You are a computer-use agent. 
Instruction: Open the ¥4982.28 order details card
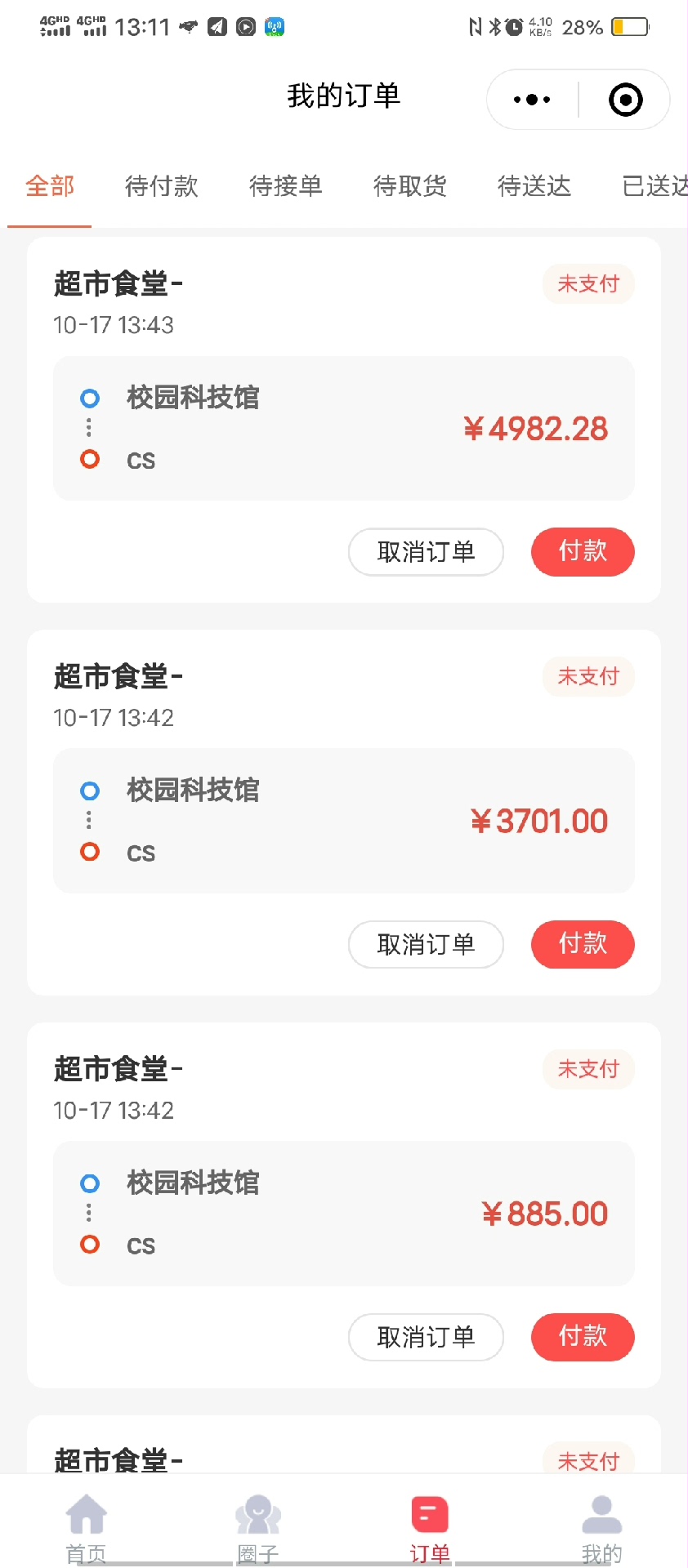(x=343, y=428)
